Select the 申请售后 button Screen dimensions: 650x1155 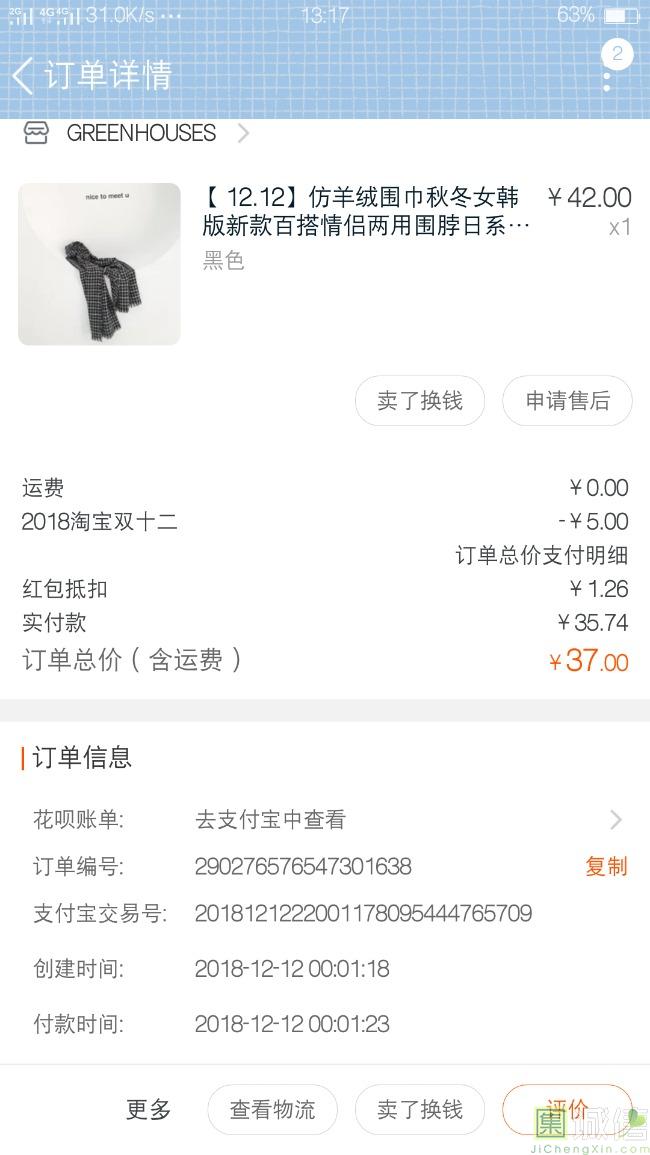(x=567, y=401)
